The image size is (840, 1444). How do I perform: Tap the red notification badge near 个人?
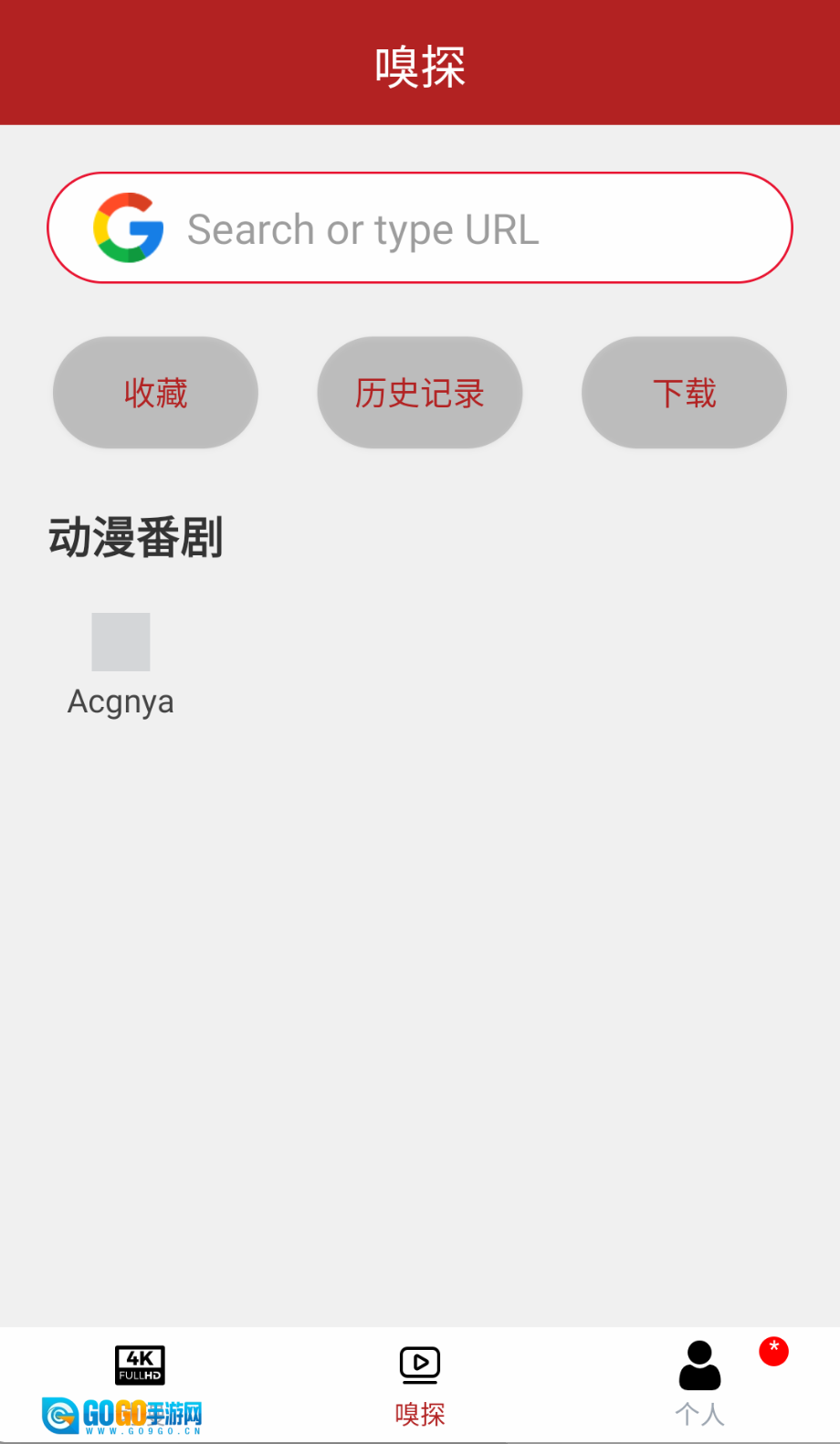click(772, 1350)
